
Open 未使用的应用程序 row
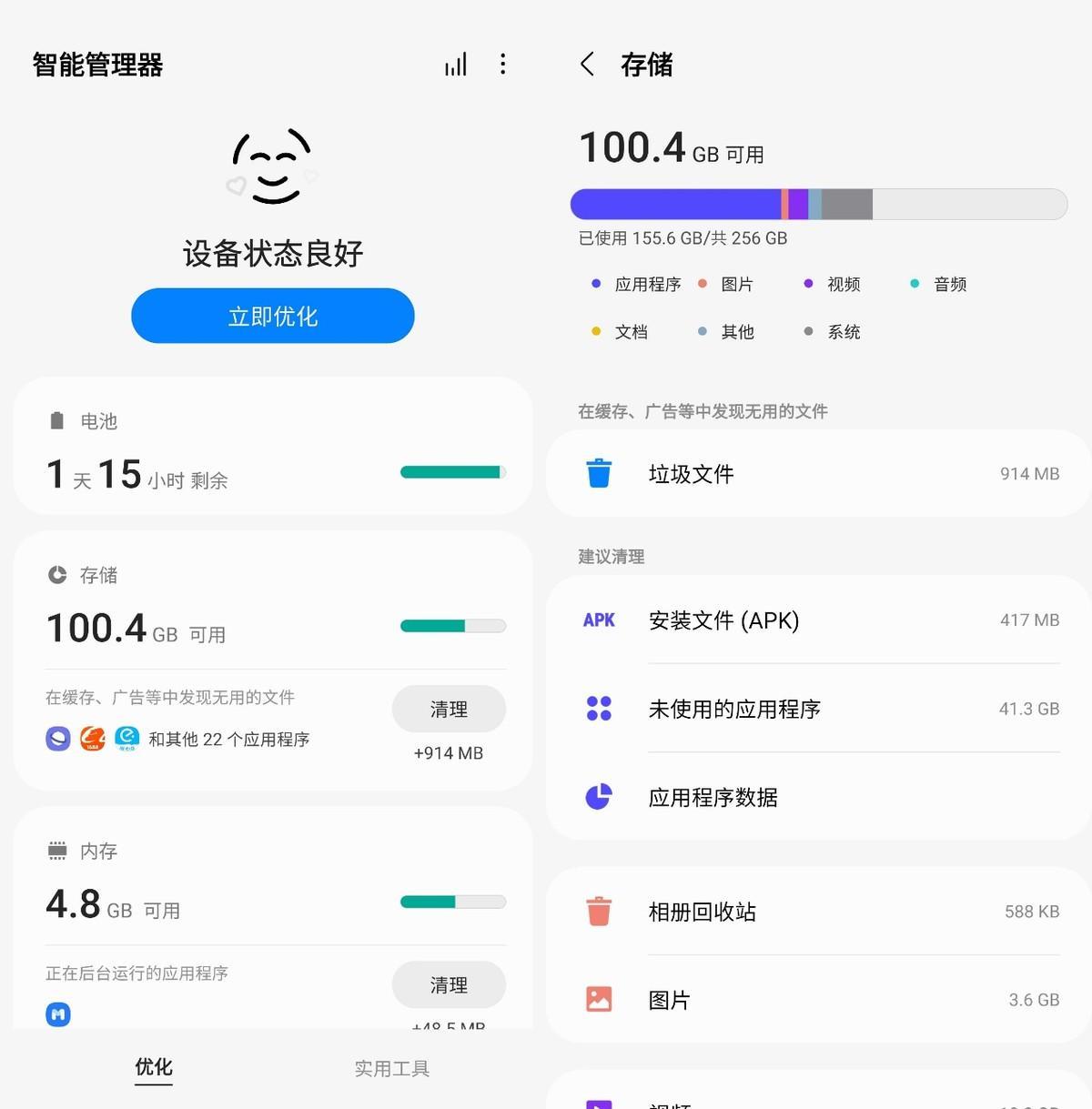(819, 709)
